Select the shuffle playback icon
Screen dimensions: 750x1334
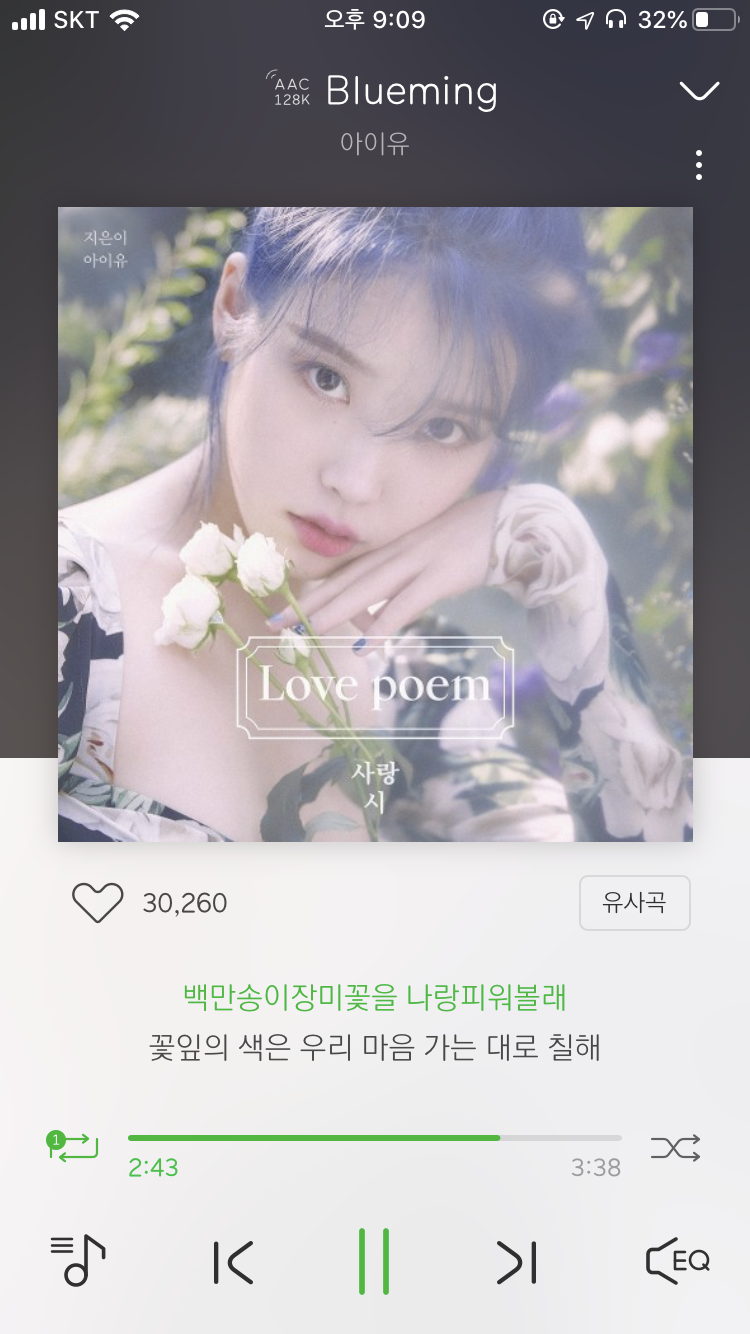point(675,1148)
